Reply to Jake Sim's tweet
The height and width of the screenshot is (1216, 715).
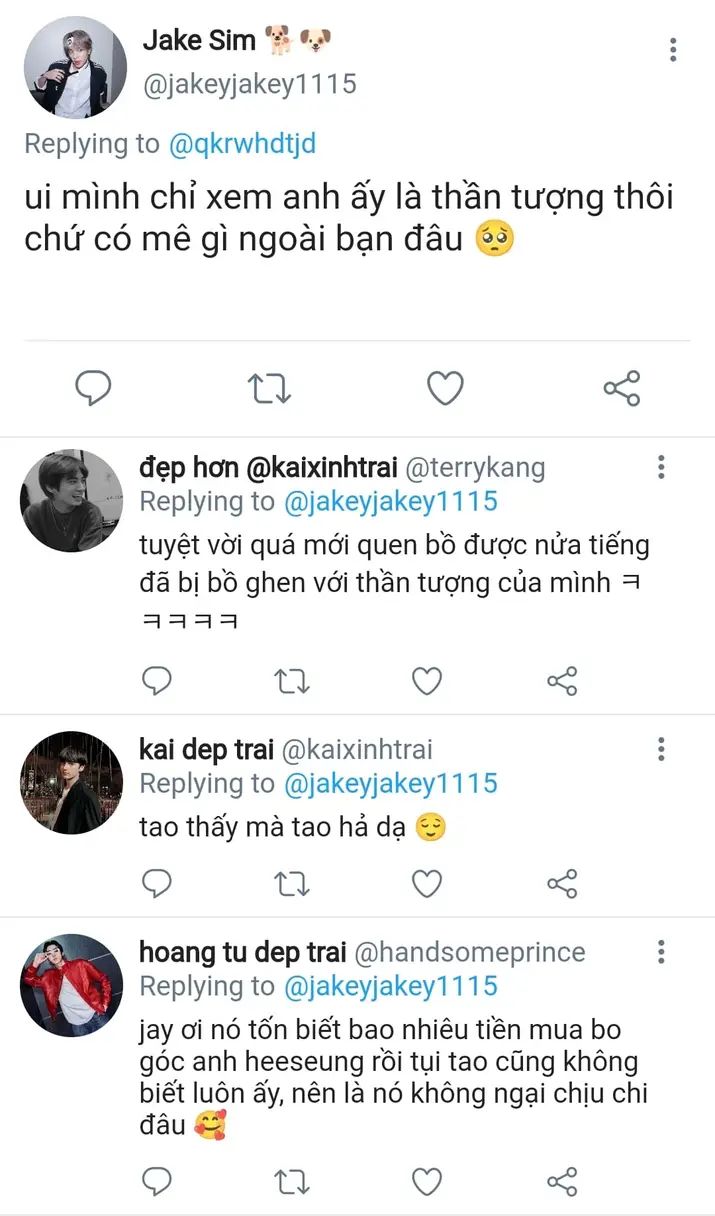pos(93,387)
